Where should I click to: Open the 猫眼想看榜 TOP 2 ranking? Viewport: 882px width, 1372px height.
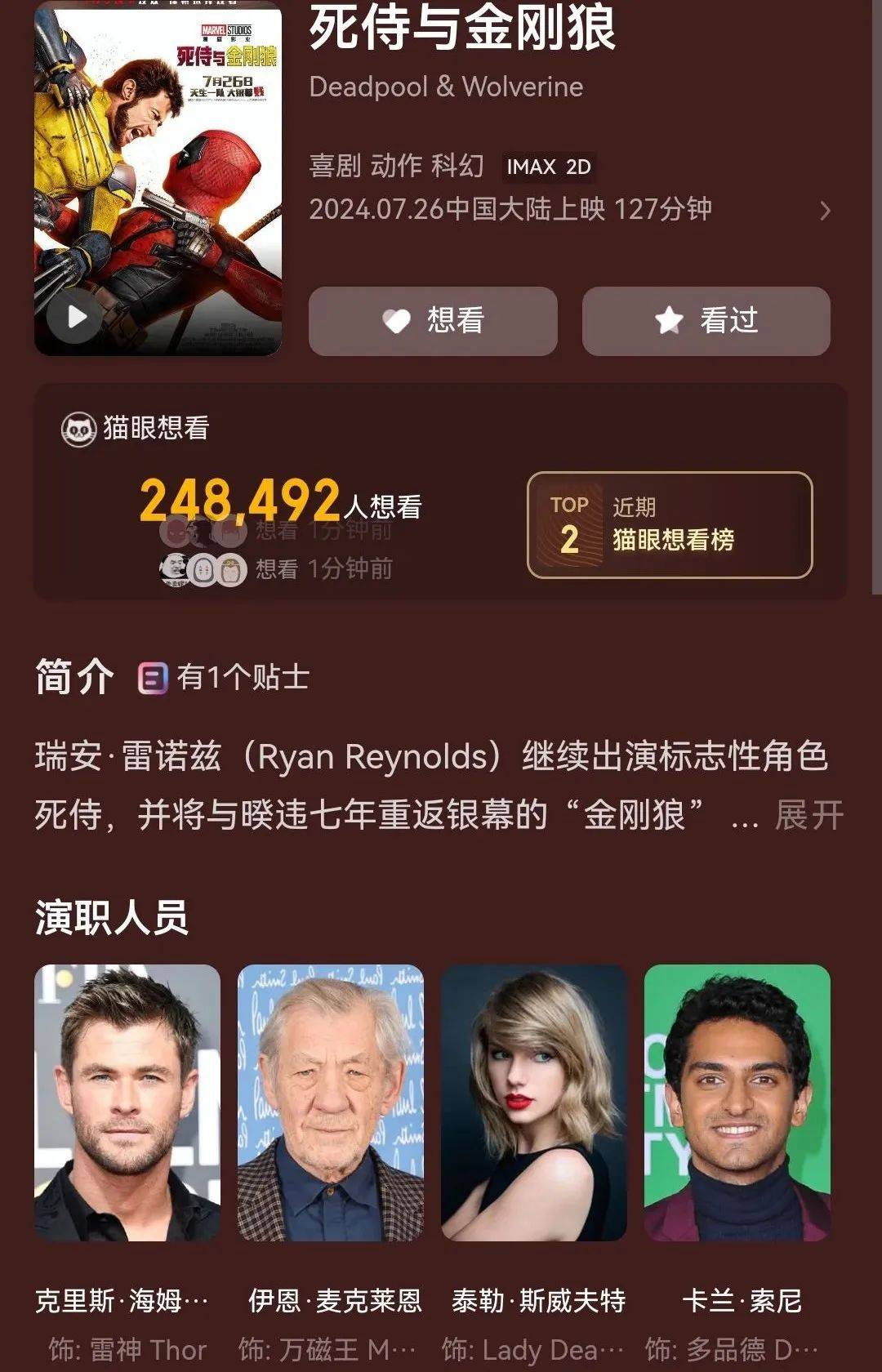point(670,525)
